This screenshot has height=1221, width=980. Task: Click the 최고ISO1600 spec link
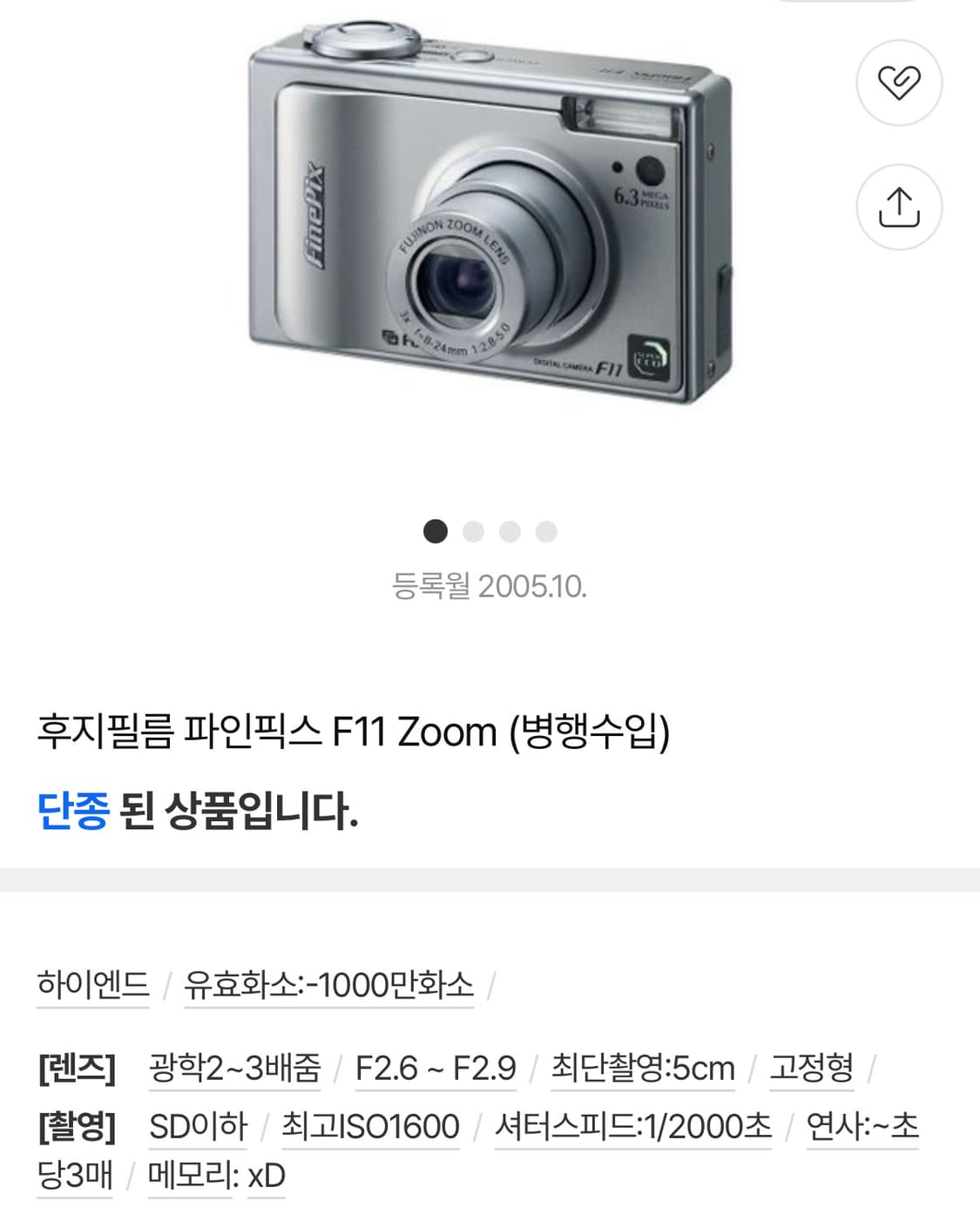372,1124
